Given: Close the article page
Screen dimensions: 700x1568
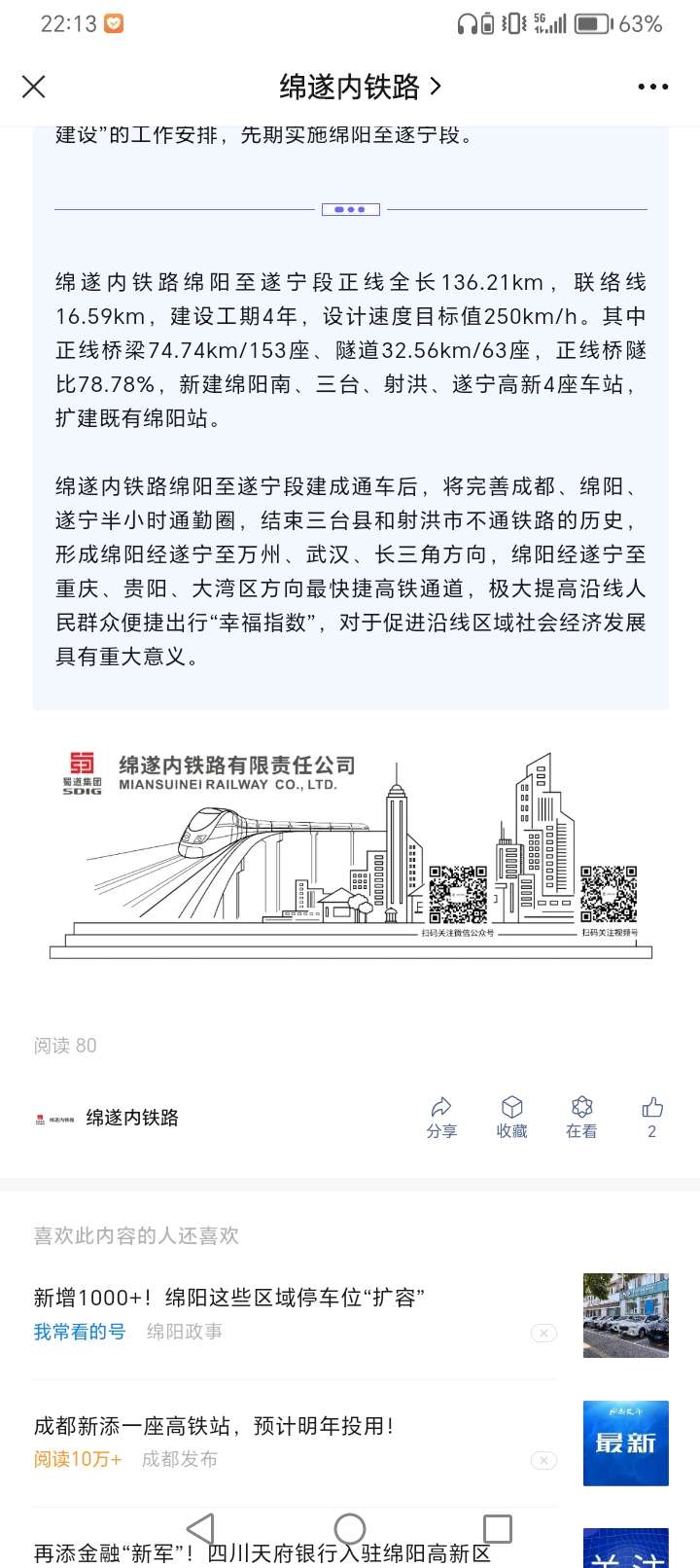Looking at the screenshot, I should 34,87.
